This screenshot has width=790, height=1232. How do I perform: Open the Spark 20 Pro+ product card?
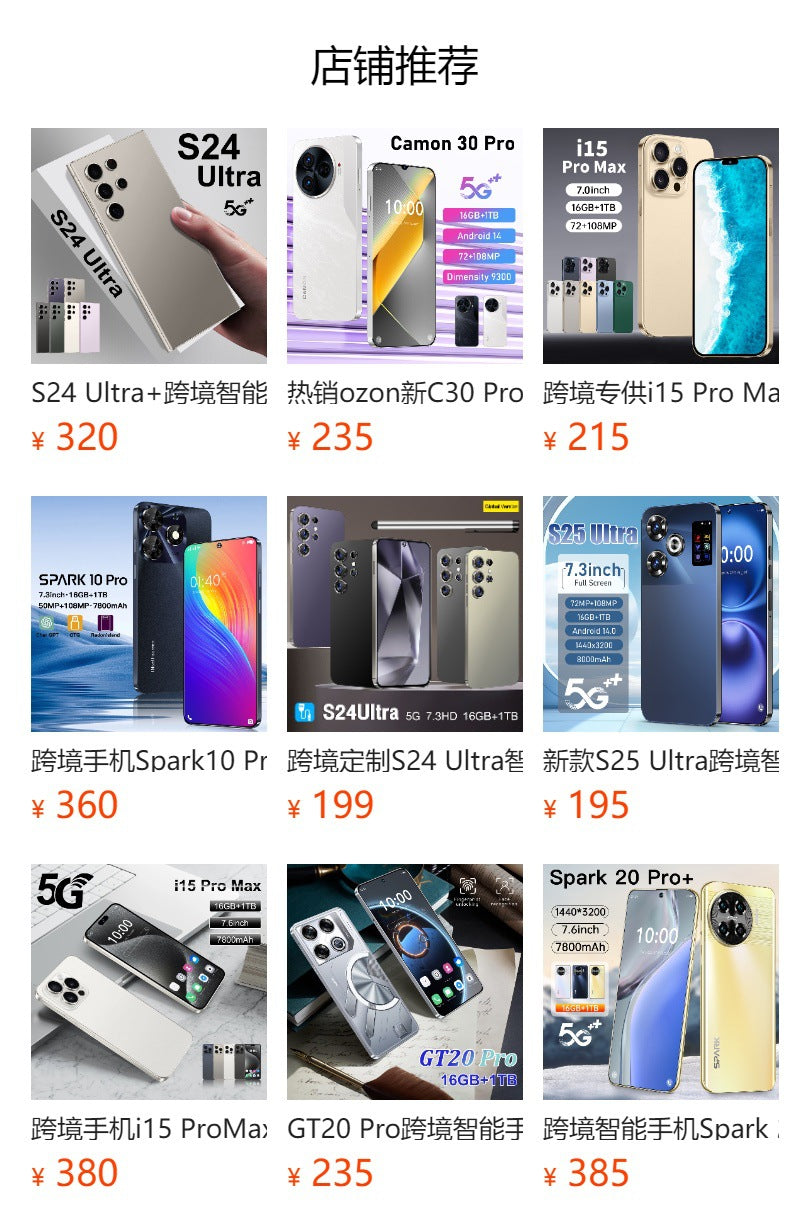661,982
